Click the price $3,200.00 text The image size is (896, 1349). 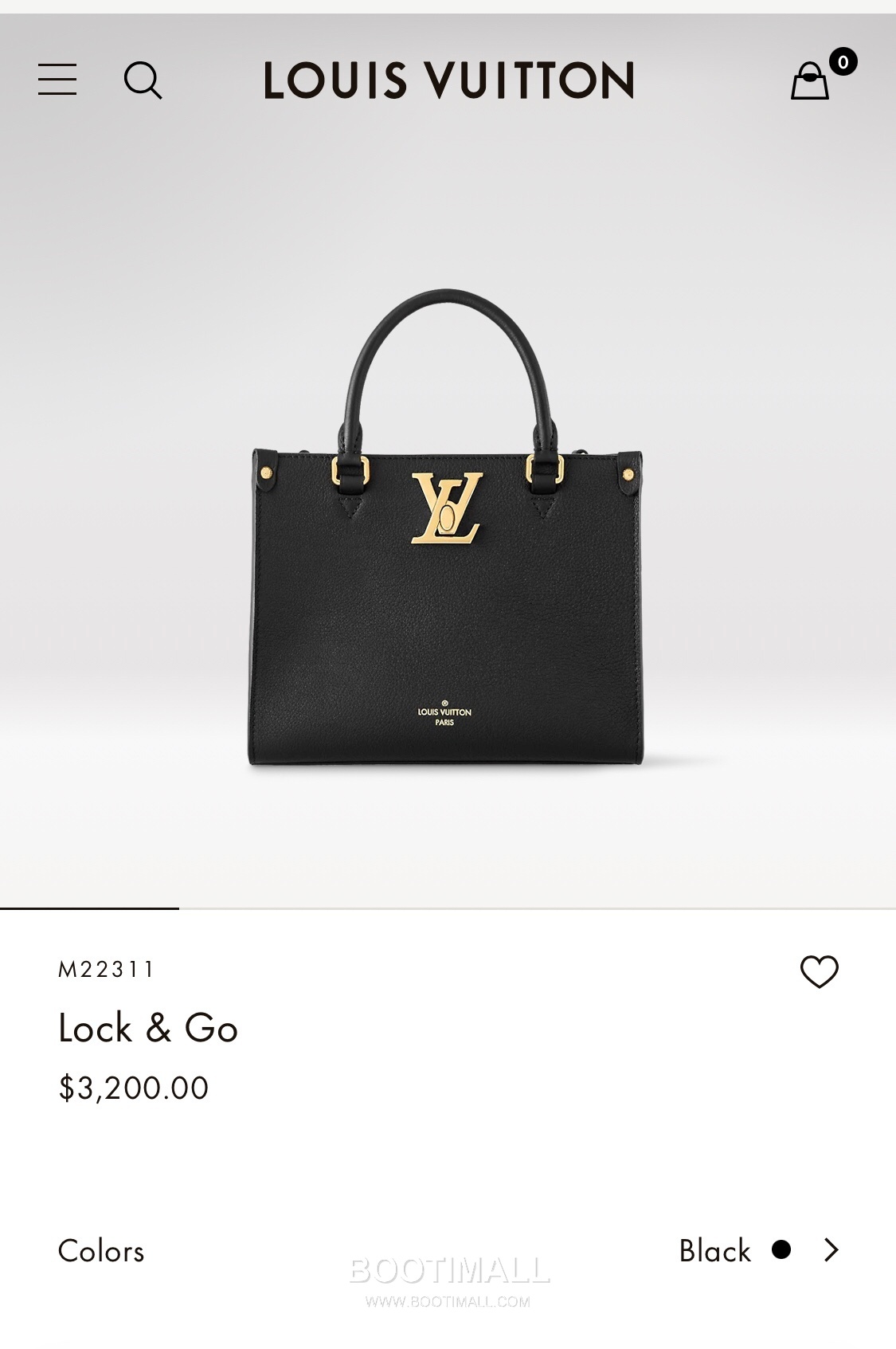[132, 1087]
